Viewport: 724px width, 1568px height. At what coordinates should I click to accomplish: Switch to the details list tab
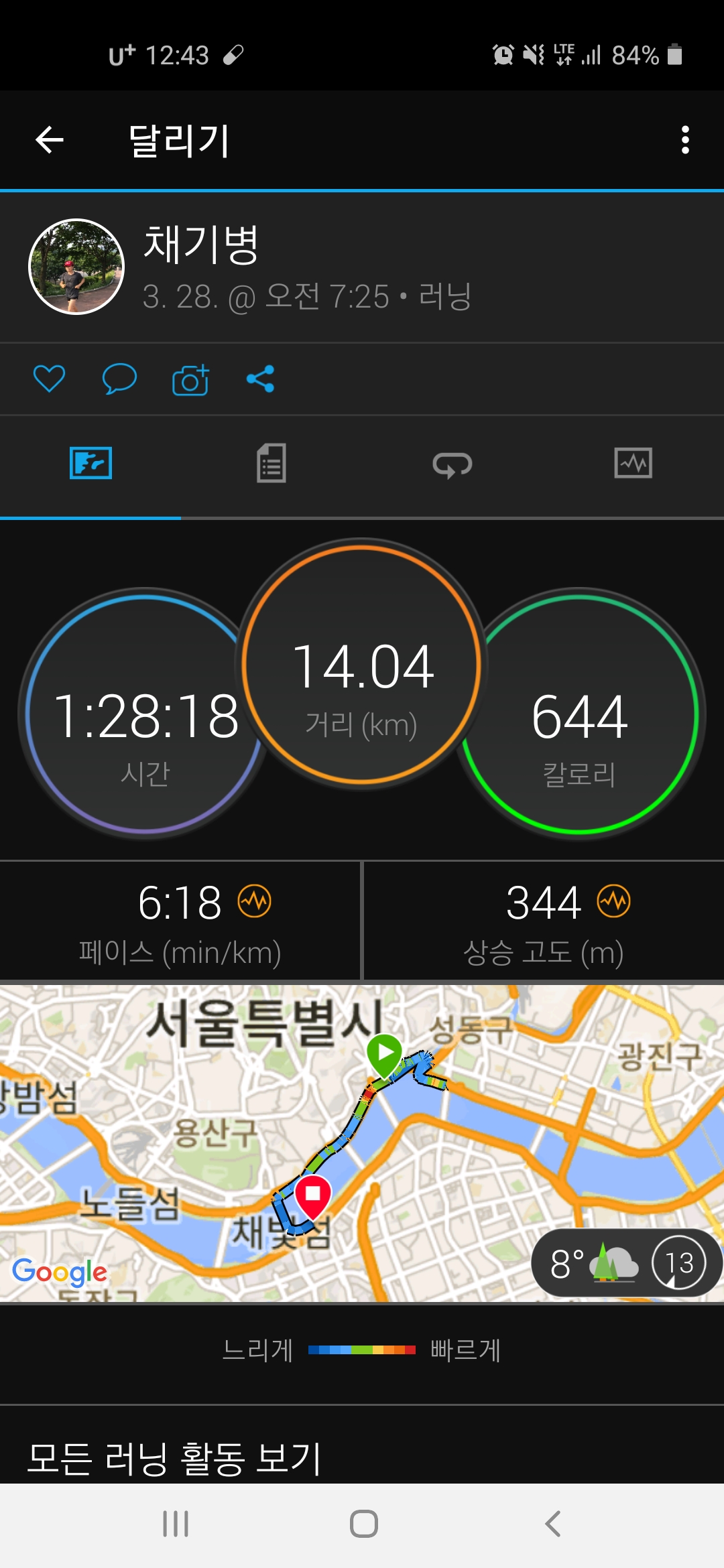click(x=271, y=463)
